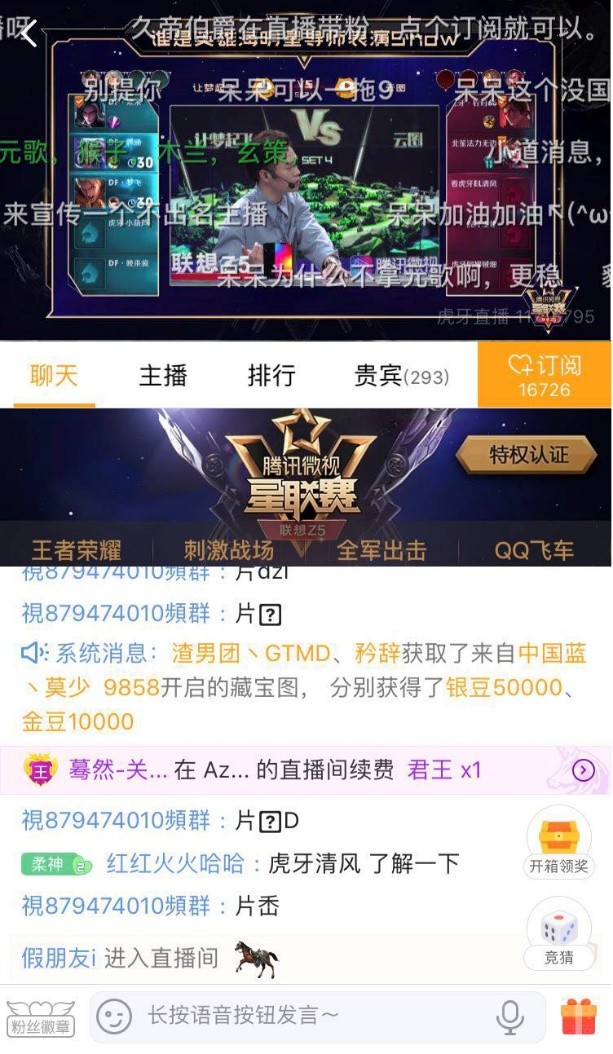Select 王者荣耀 in the banner
This screenshot has height=1054, width=613.
76,550
